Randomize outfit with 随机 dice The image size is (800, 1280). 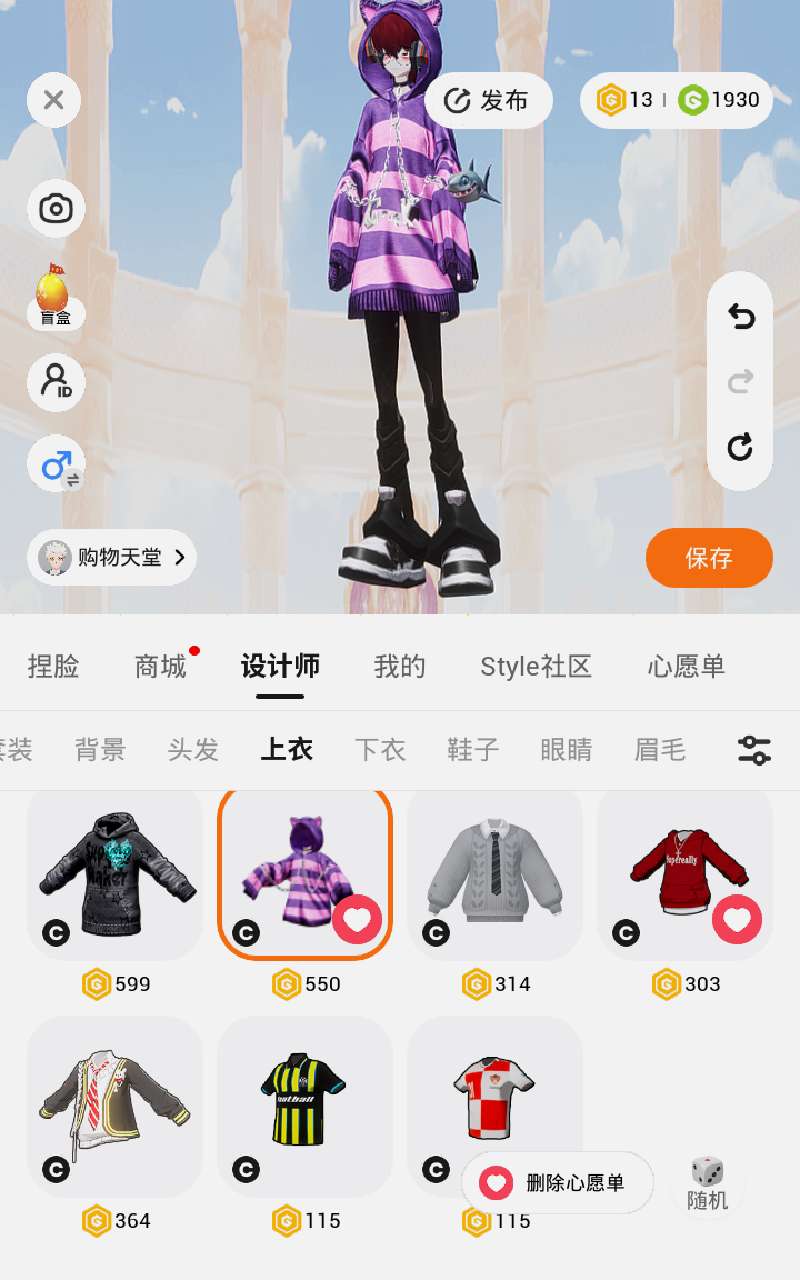[x=707, y=1183]
